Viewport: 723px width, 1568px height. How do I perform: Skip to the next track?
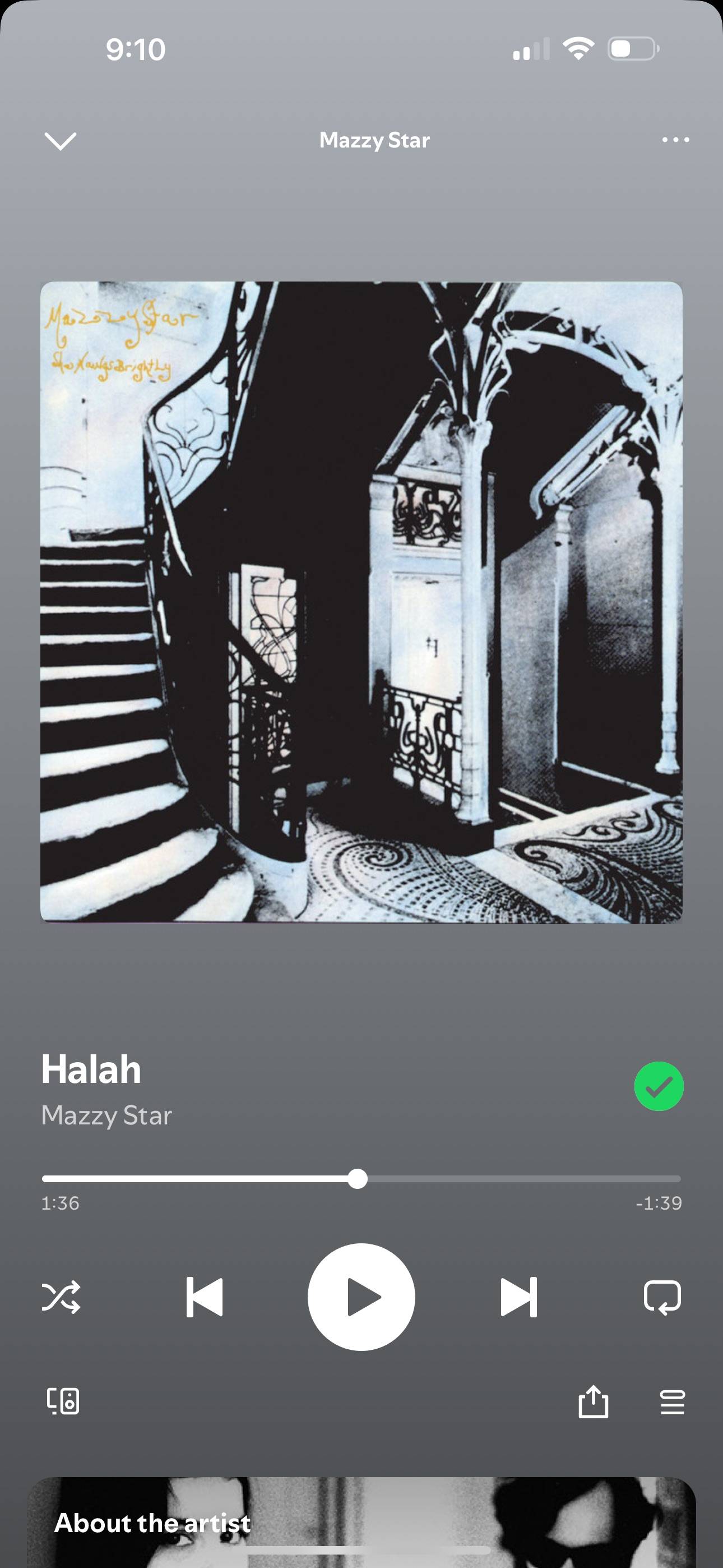tap(518, 1297)
